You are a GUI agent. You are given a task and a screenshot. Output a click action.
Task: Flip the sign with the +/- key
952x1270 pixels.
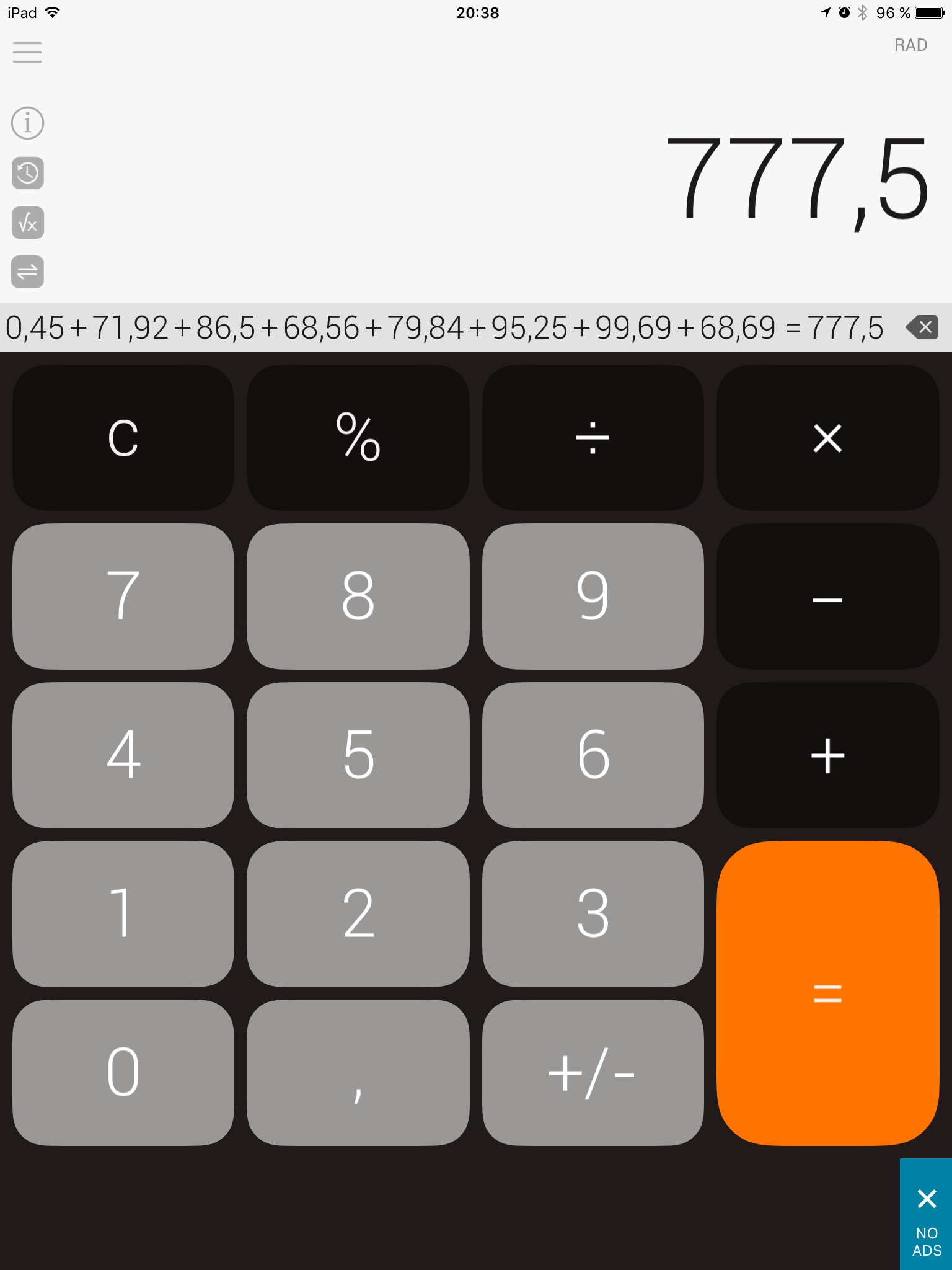coord(593,1072)
